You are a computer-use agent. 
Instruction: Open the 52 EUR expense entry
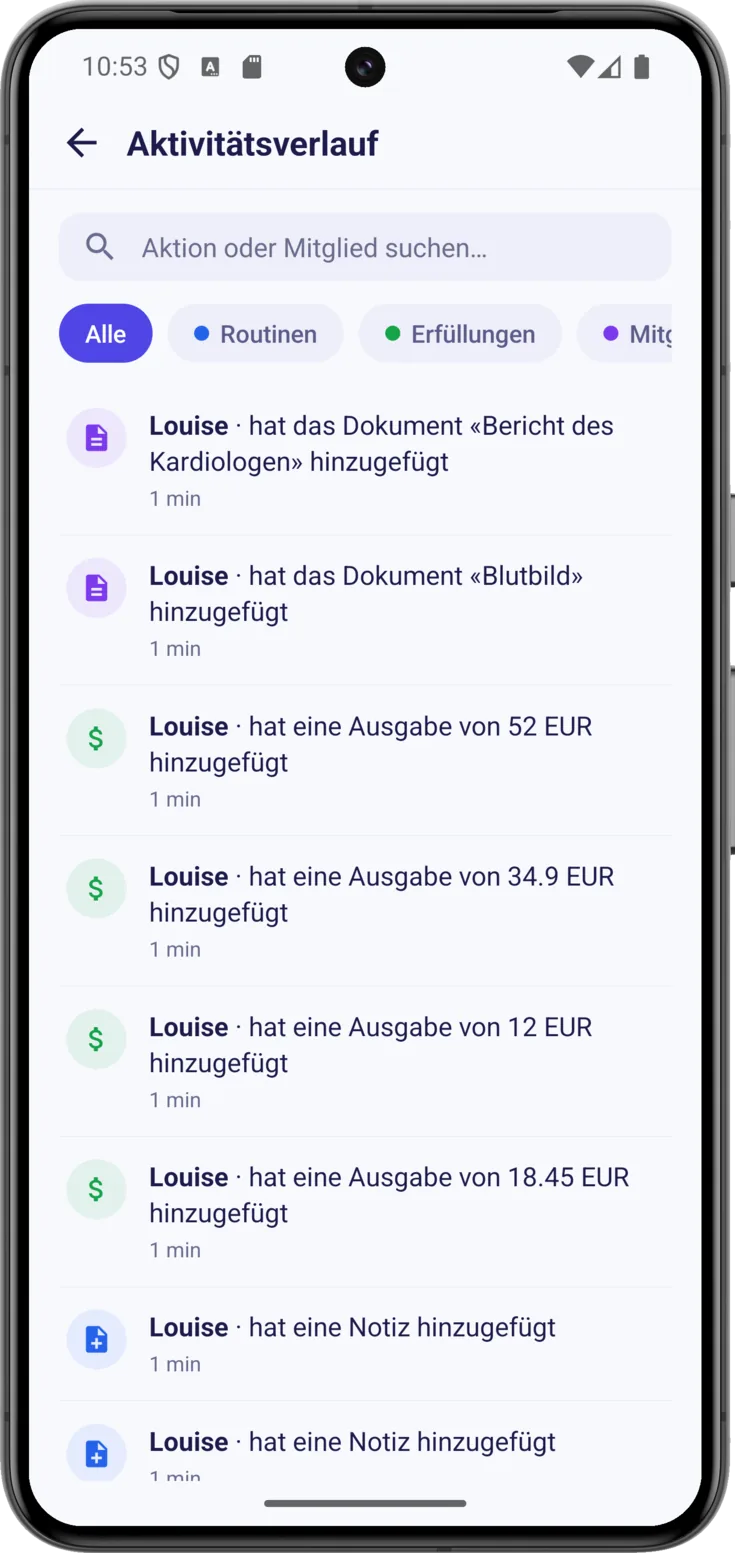point(365,761)
